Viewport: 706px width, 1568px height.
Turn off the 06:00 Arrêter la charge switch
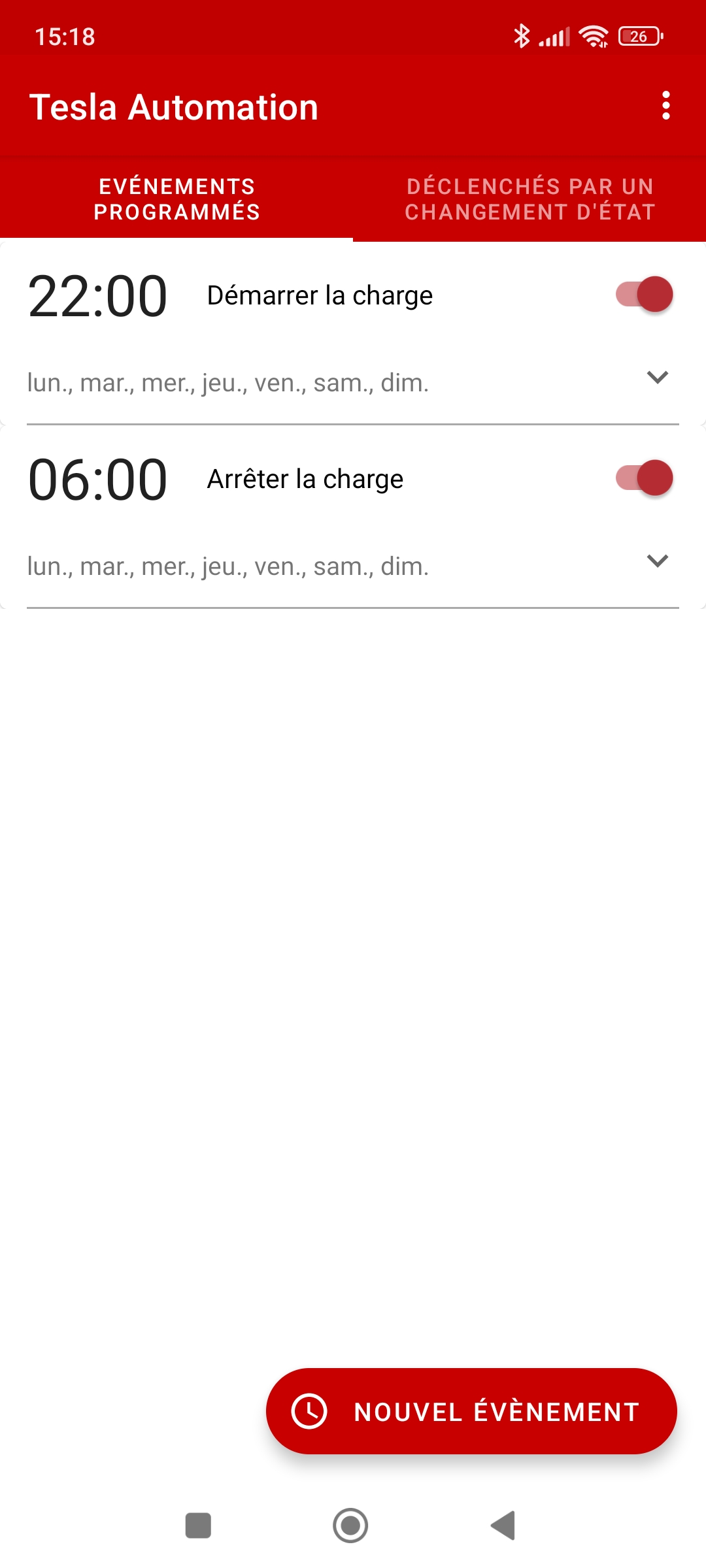coord(644,478)
